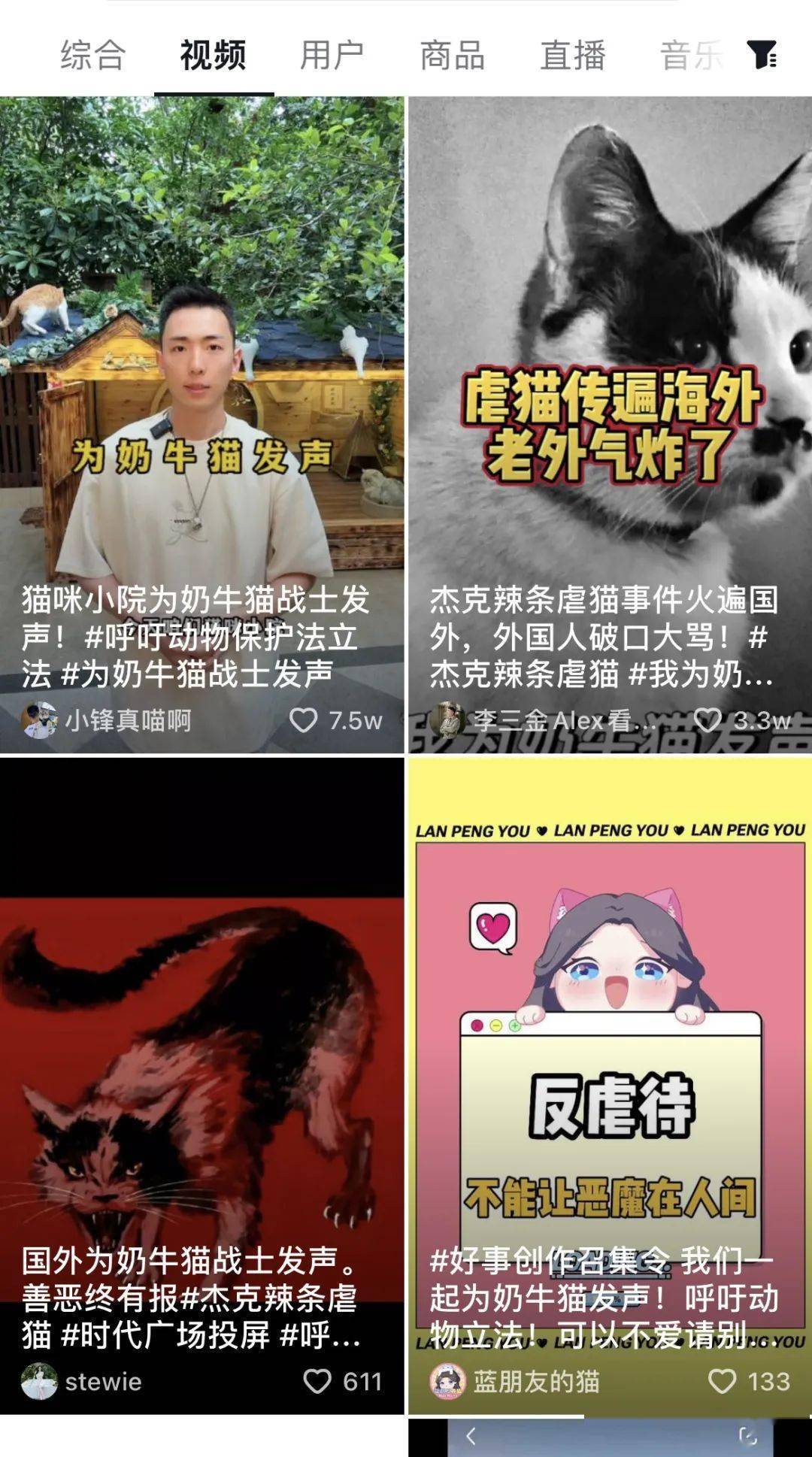The image size is (812, 1457).
Task: Switch to the 直播 tab
Action: [x=572, y=56]
